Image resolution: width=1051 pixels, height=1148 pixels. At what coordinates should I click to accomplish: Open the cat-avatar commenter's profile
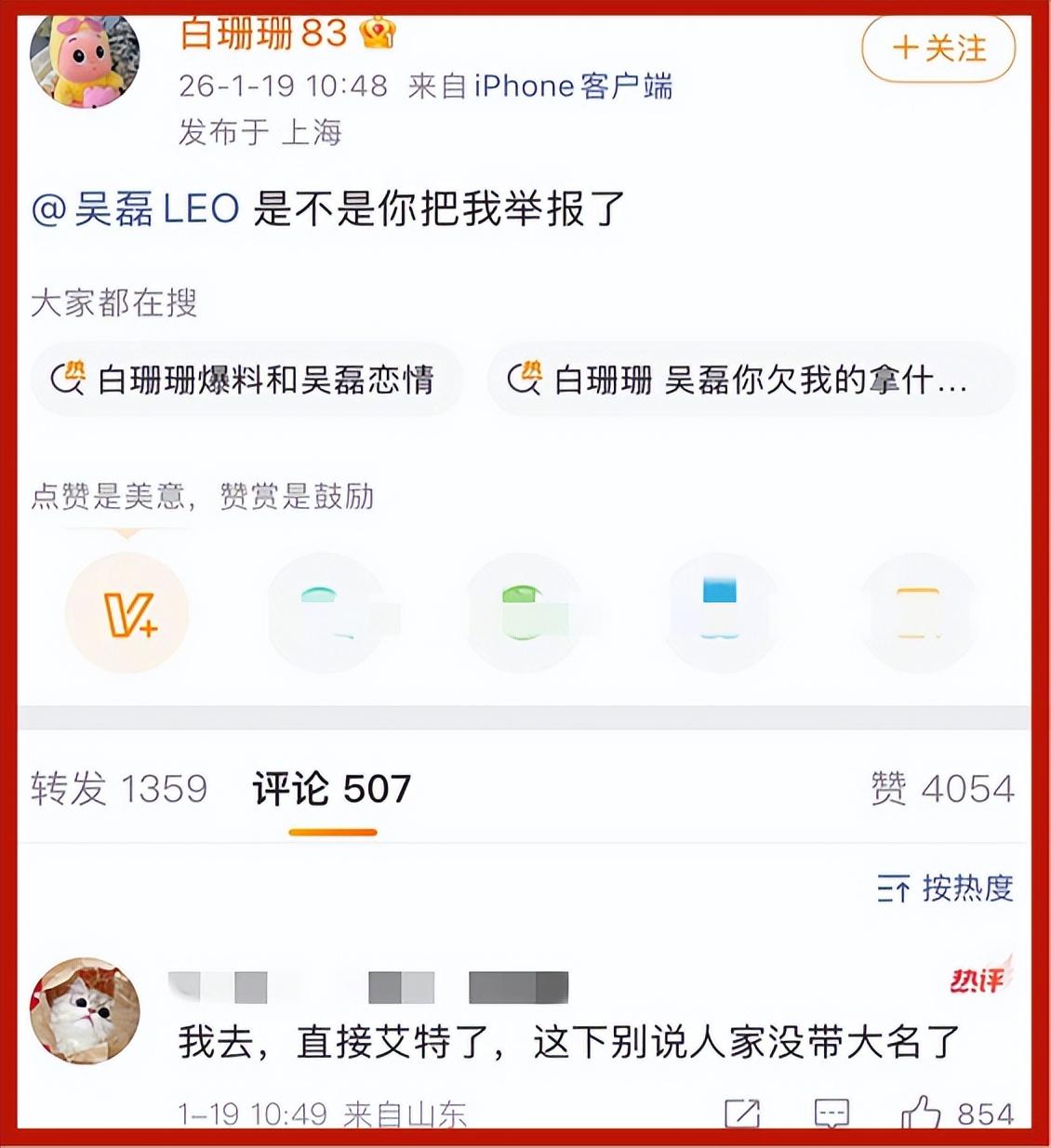click(x=85, y=1010)
